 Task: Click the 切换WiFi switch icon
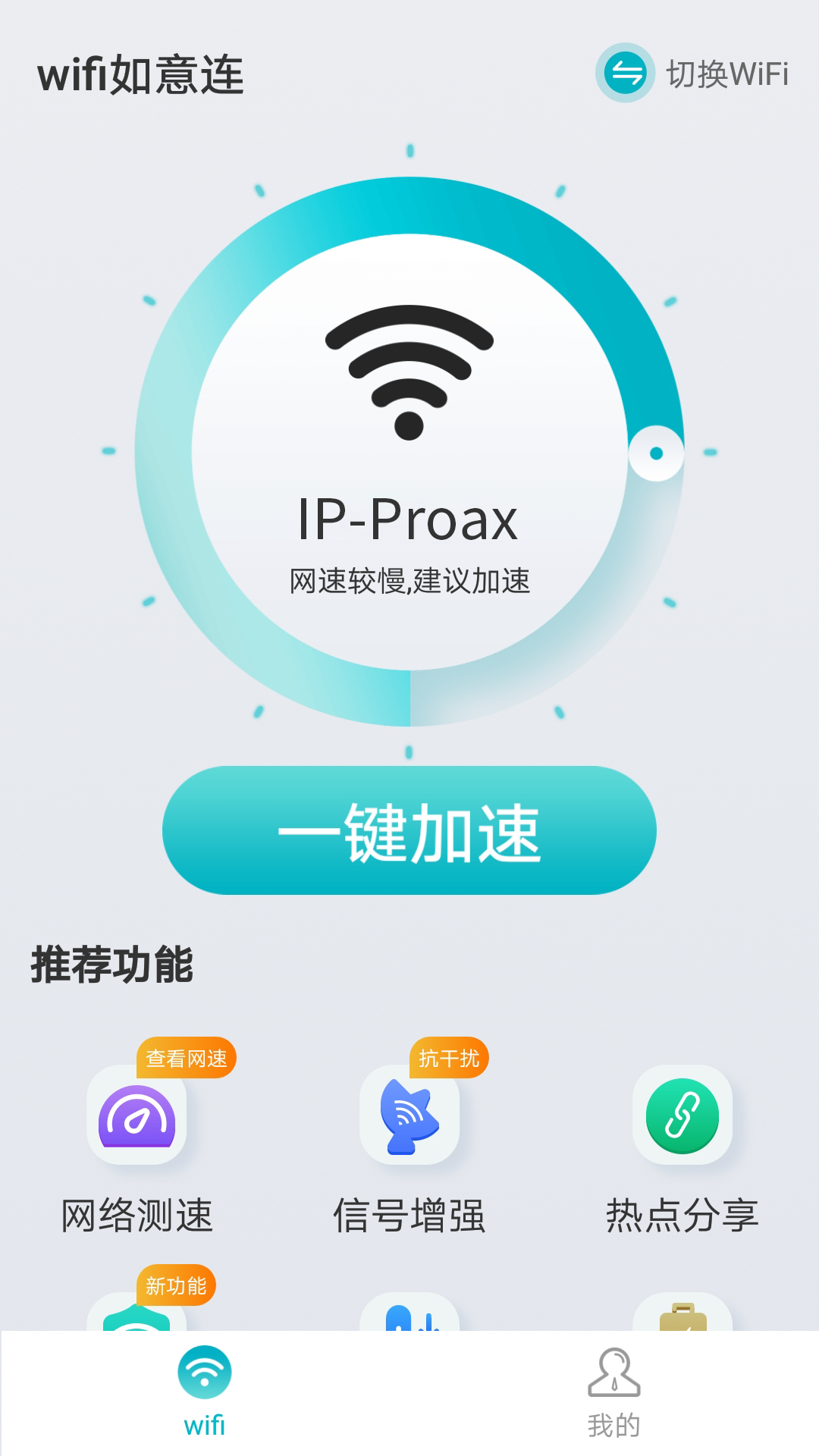(623, 74)
